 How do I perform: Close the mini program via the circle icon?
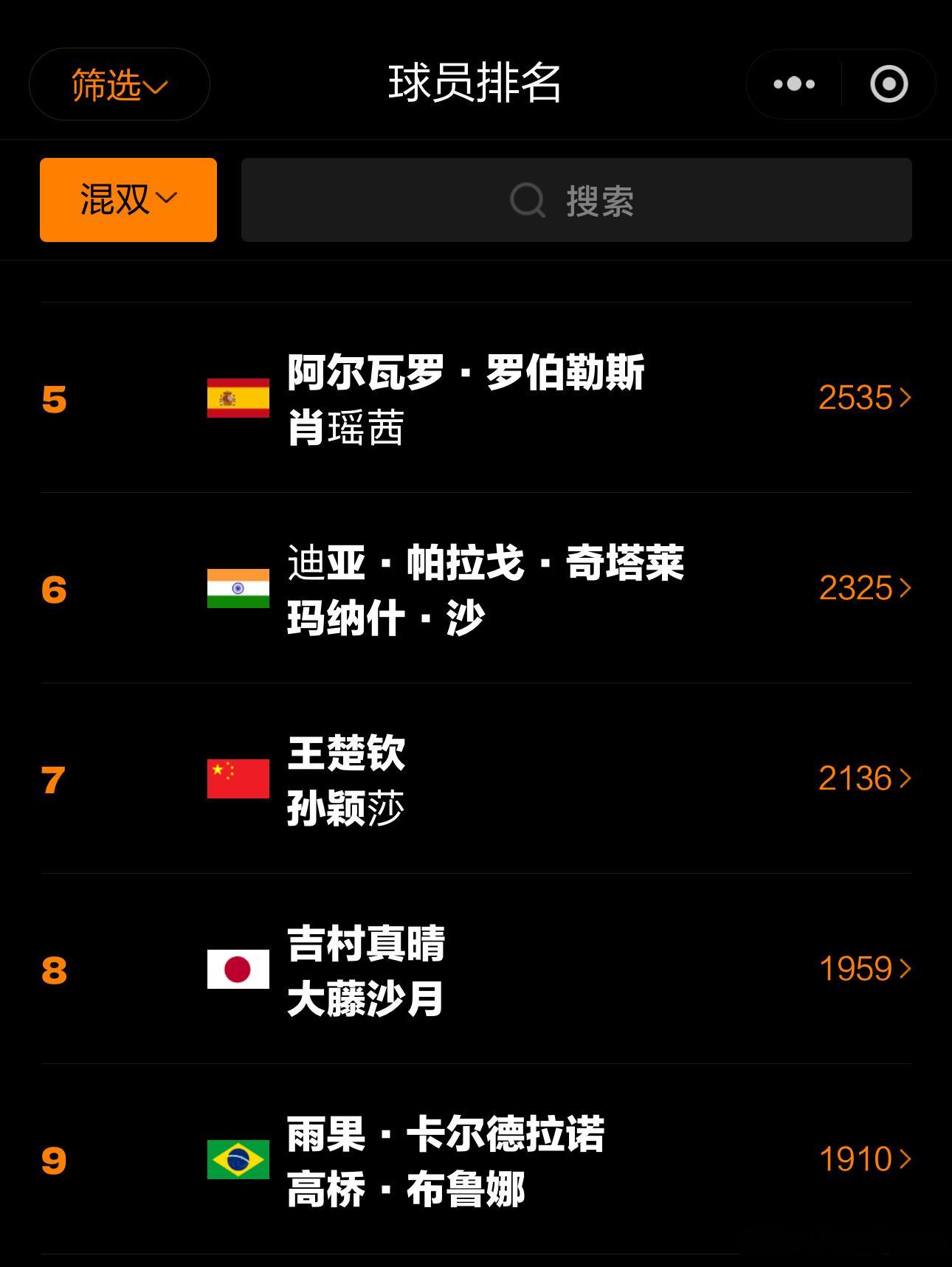[889, 84]
